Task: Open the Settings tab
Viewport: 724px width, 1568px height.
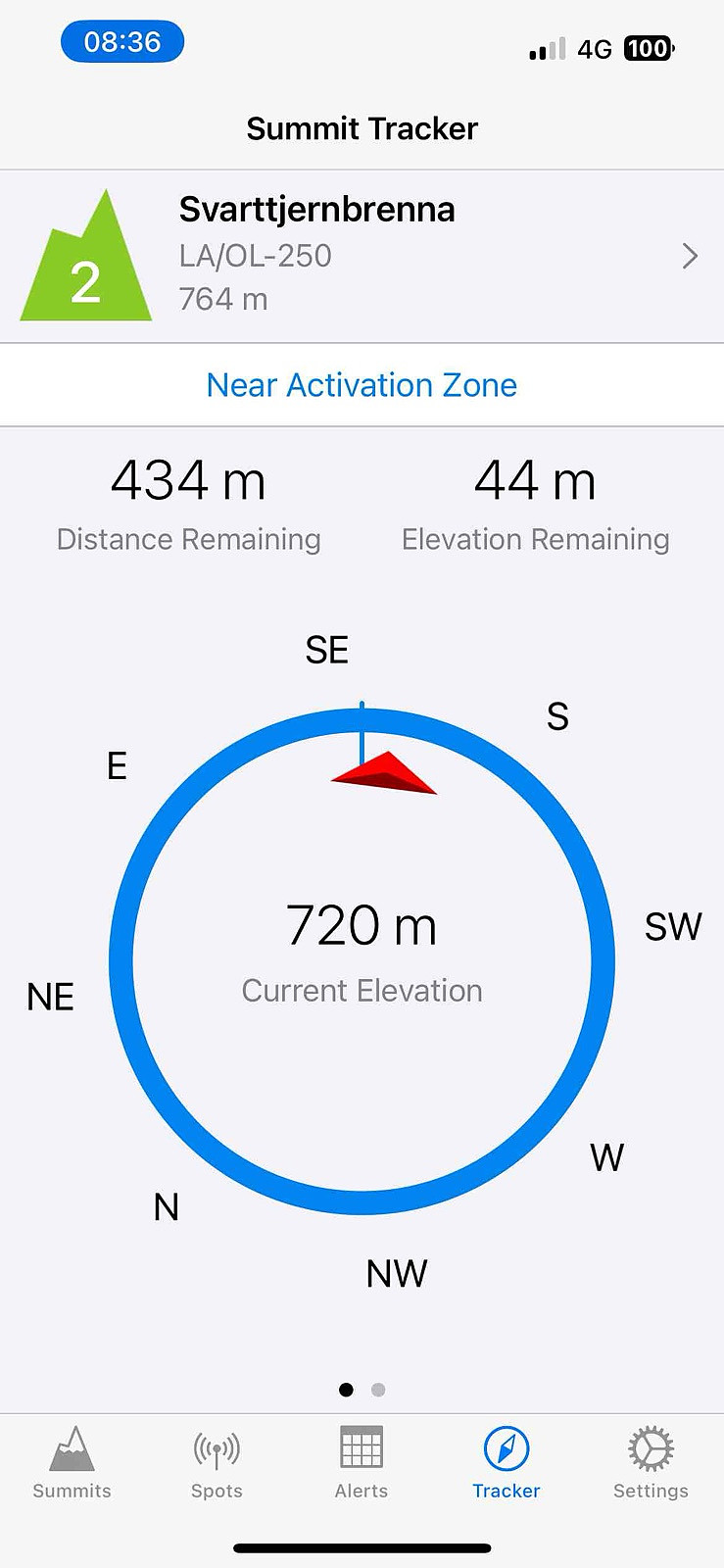Action: point(651,1463)
